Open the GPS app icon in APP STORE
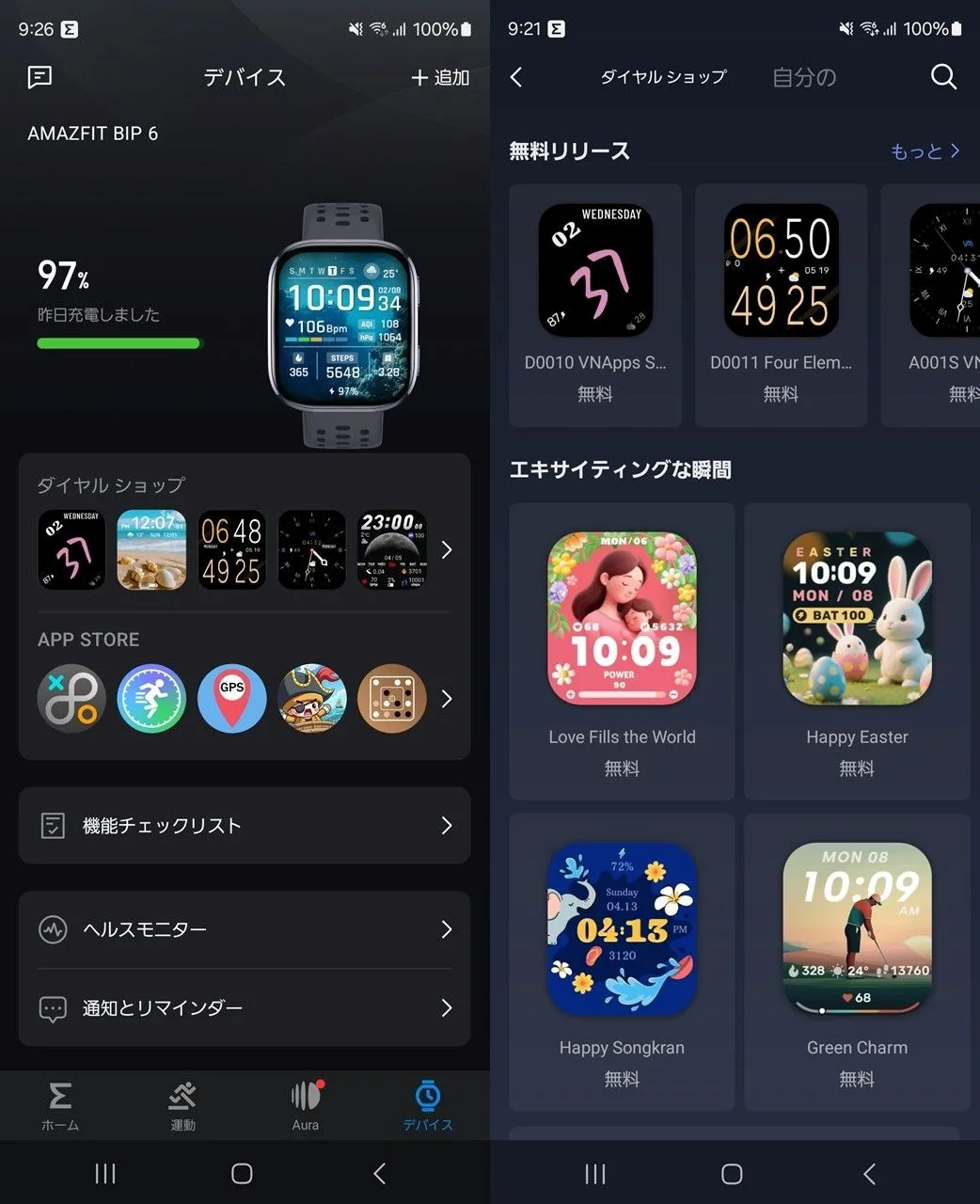Image resolution: width=980 pixels, height=1204 pixels. click(232, 699)
